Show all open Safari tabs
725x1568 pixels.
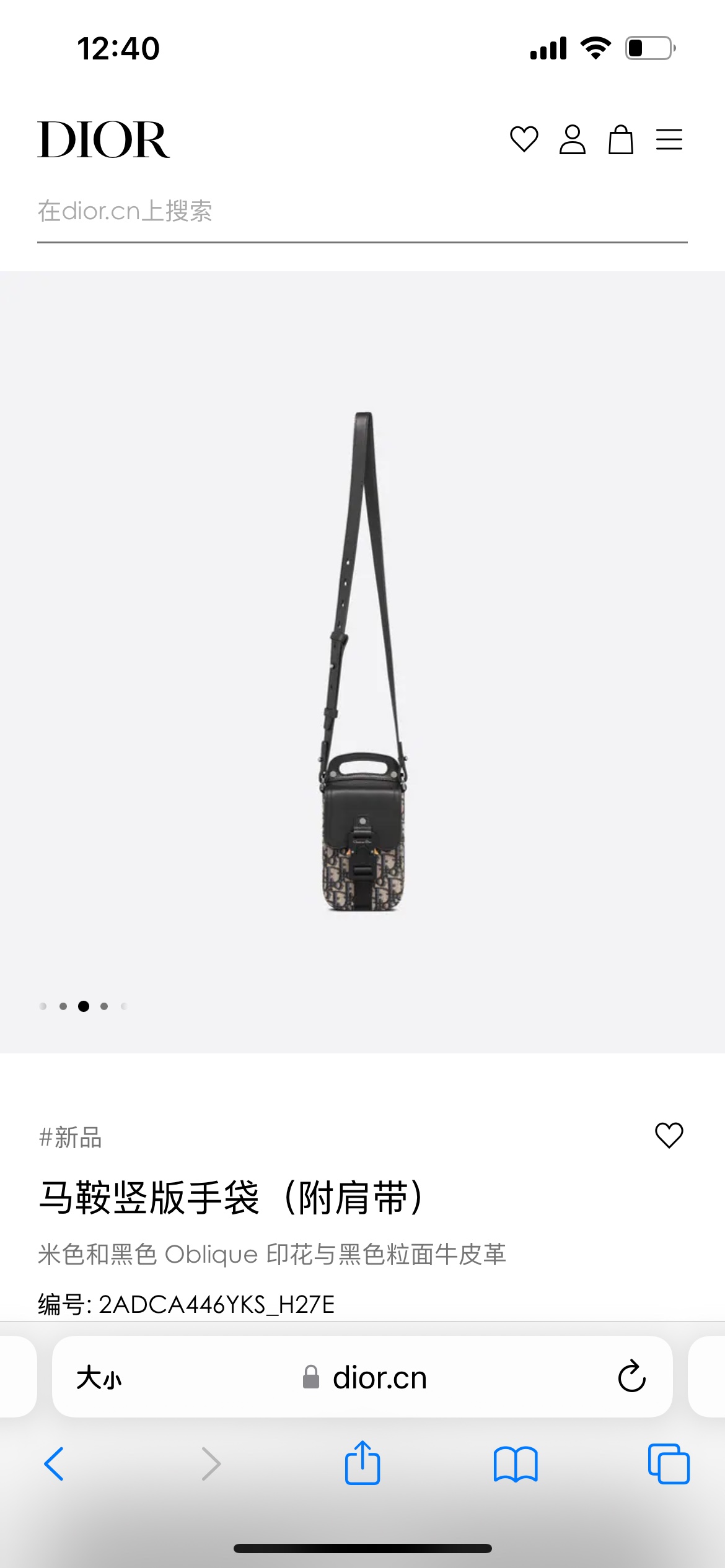coord(668,1464)
